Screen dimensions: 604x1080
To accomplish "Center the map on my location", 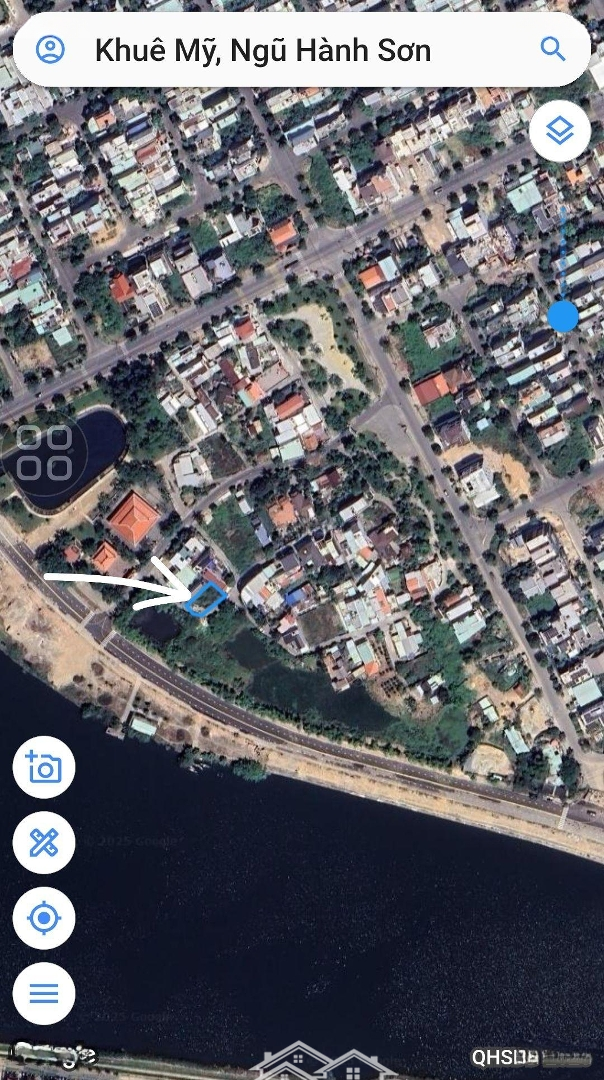I will click(44, 918).
